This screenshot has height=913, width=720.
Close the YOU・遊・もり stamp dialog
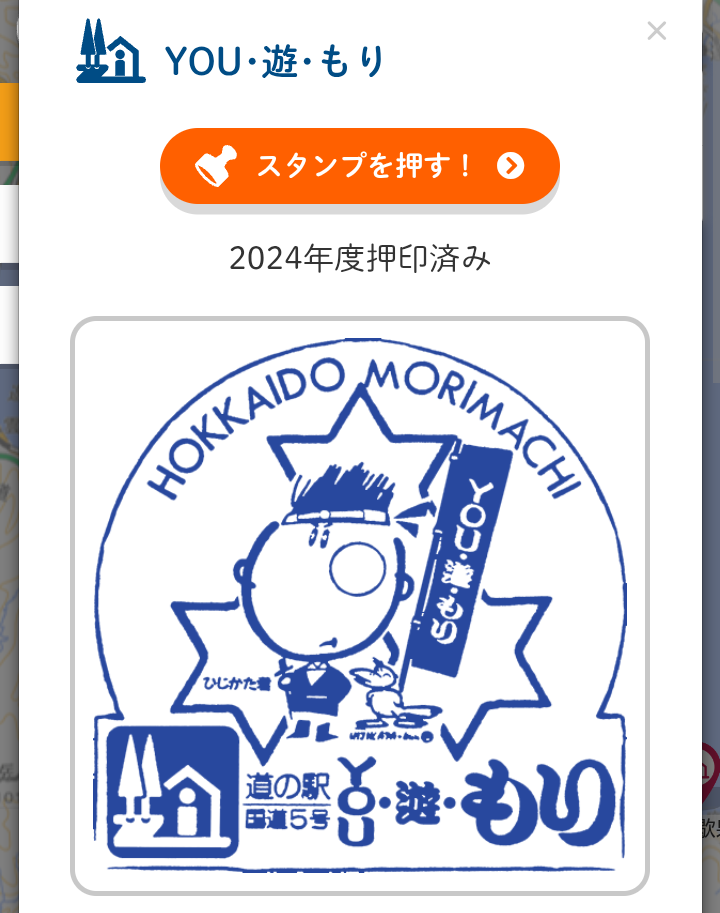pos(656,31)
